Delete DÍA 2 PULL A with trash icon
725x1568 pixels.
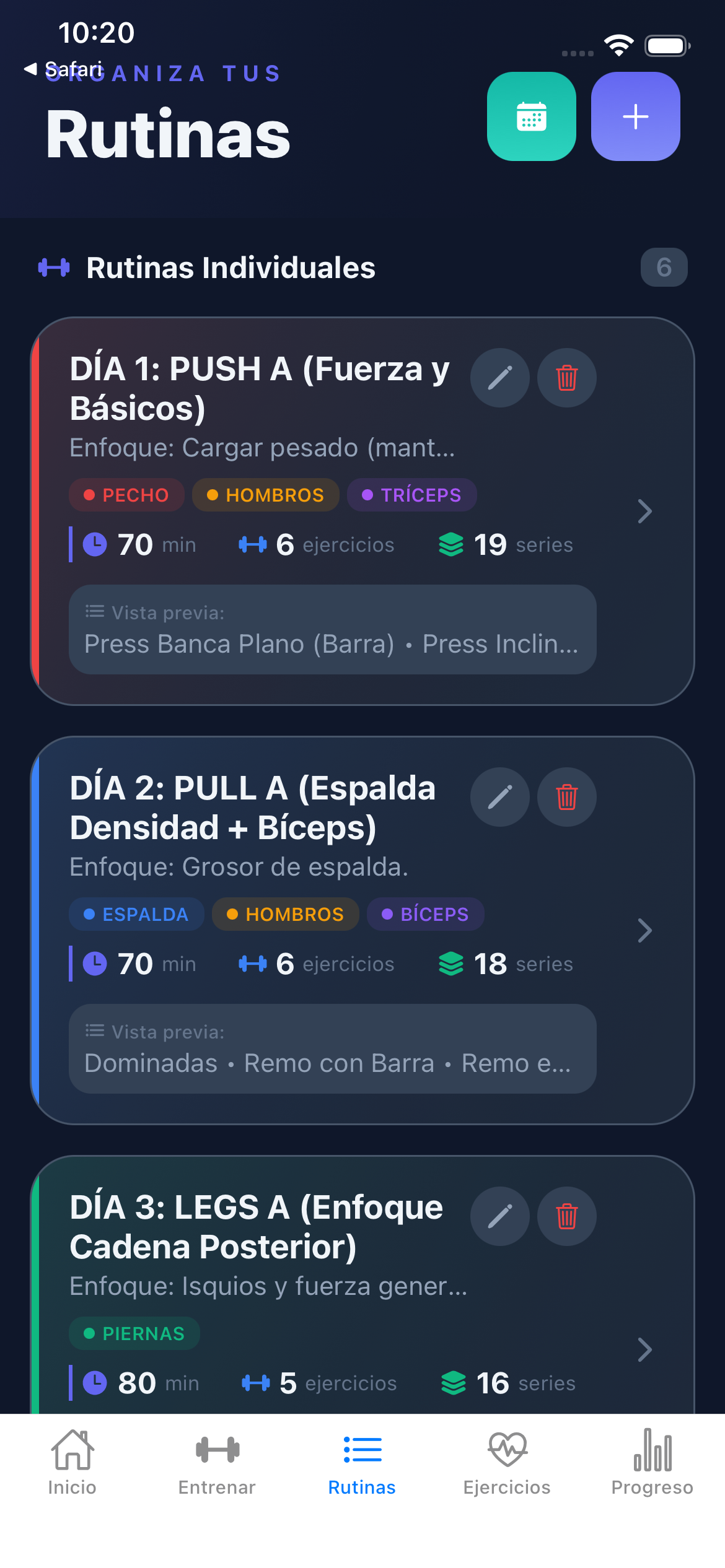click(x=566, y=798)
